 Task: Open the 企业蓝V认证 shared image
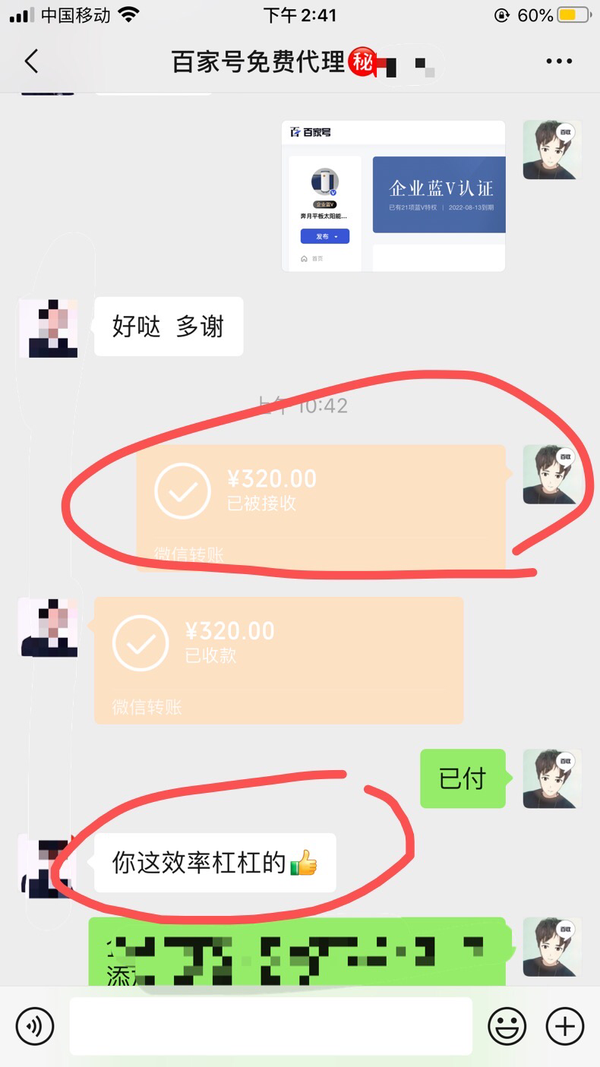(x=392, y=196)
